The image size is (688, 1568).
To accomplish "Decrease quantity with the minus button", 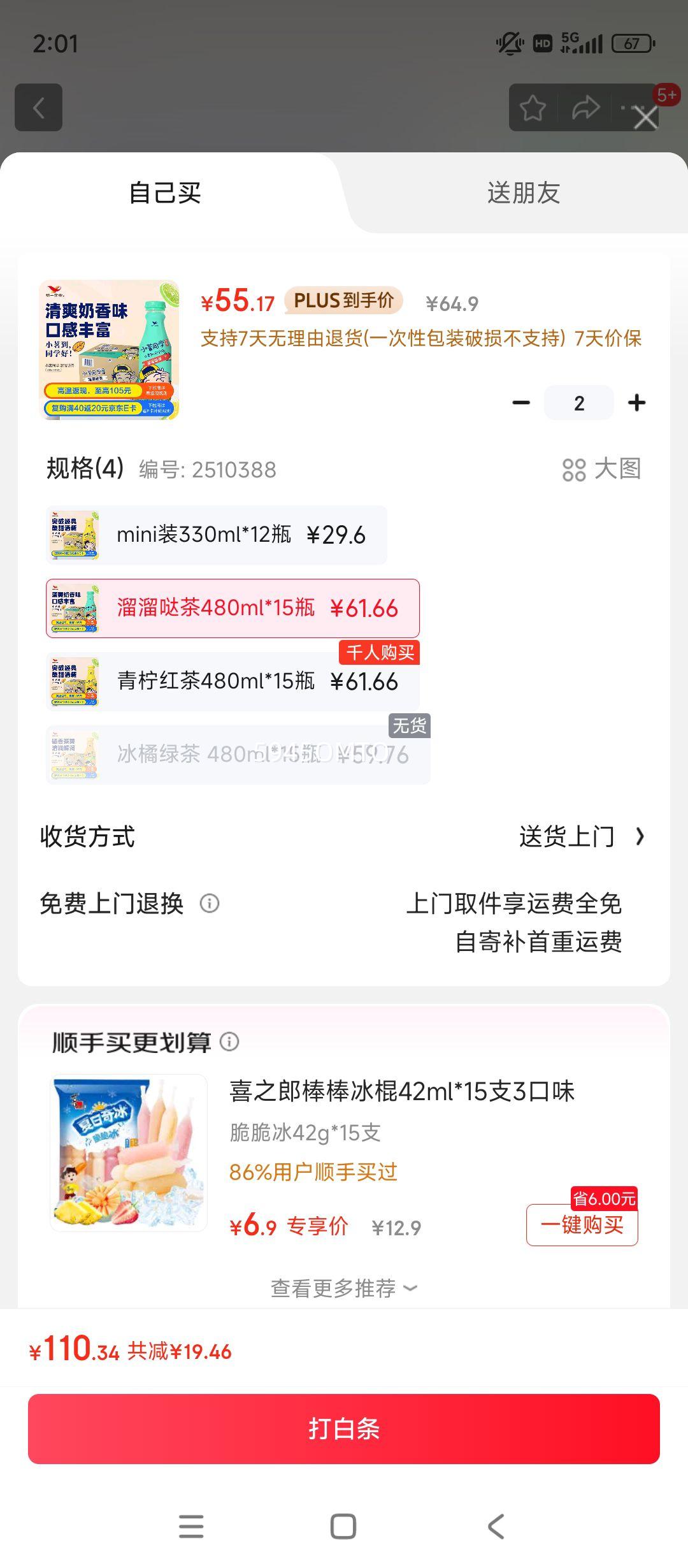I will click(521, 403).
